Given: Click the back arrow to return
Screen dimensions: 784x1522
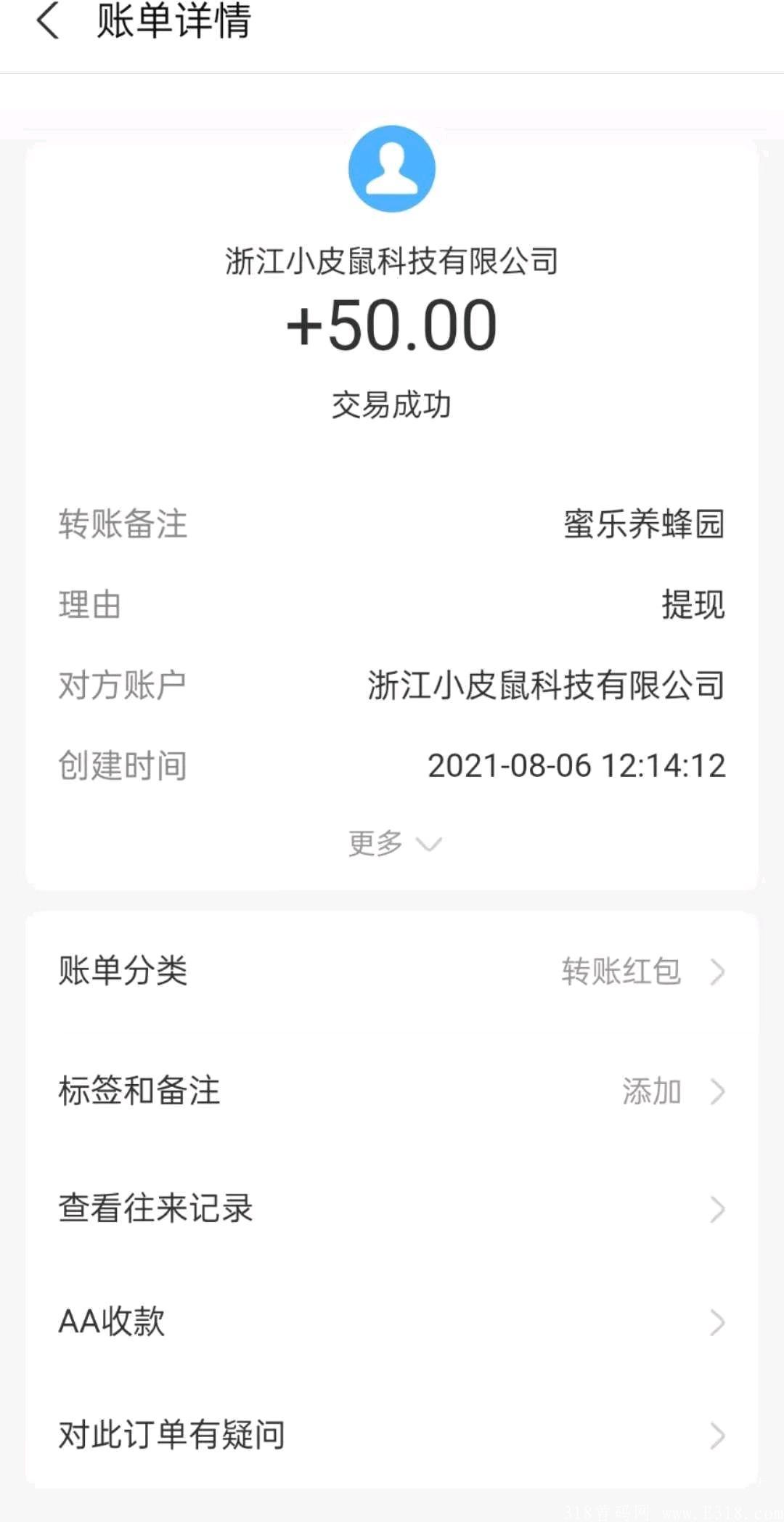Looking at the screenshot, I should coord(48,24).
